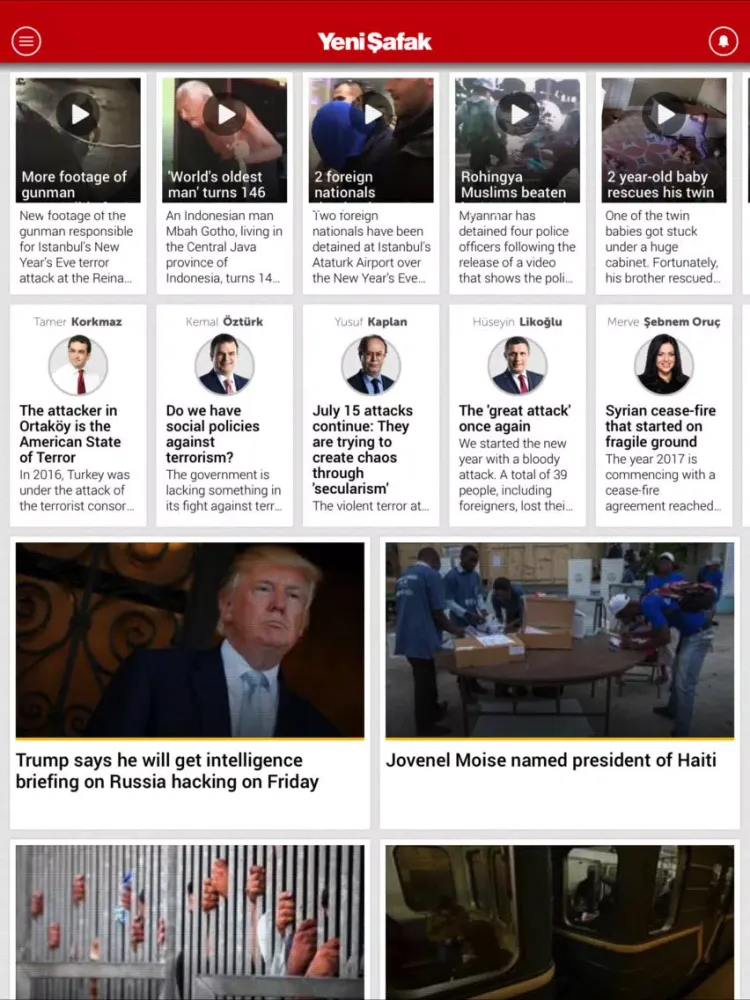This screenshot has width=750, height=1000.
Task: Play the 'More footage of gunman' video
Action: pos(78,114)
